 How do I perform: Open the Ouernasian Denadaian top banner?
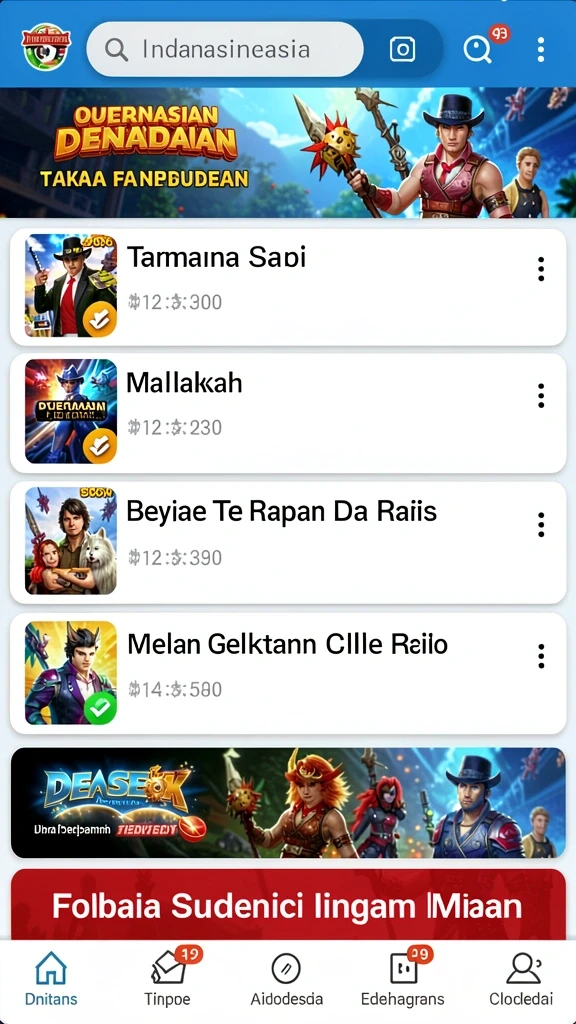(288, 152)
